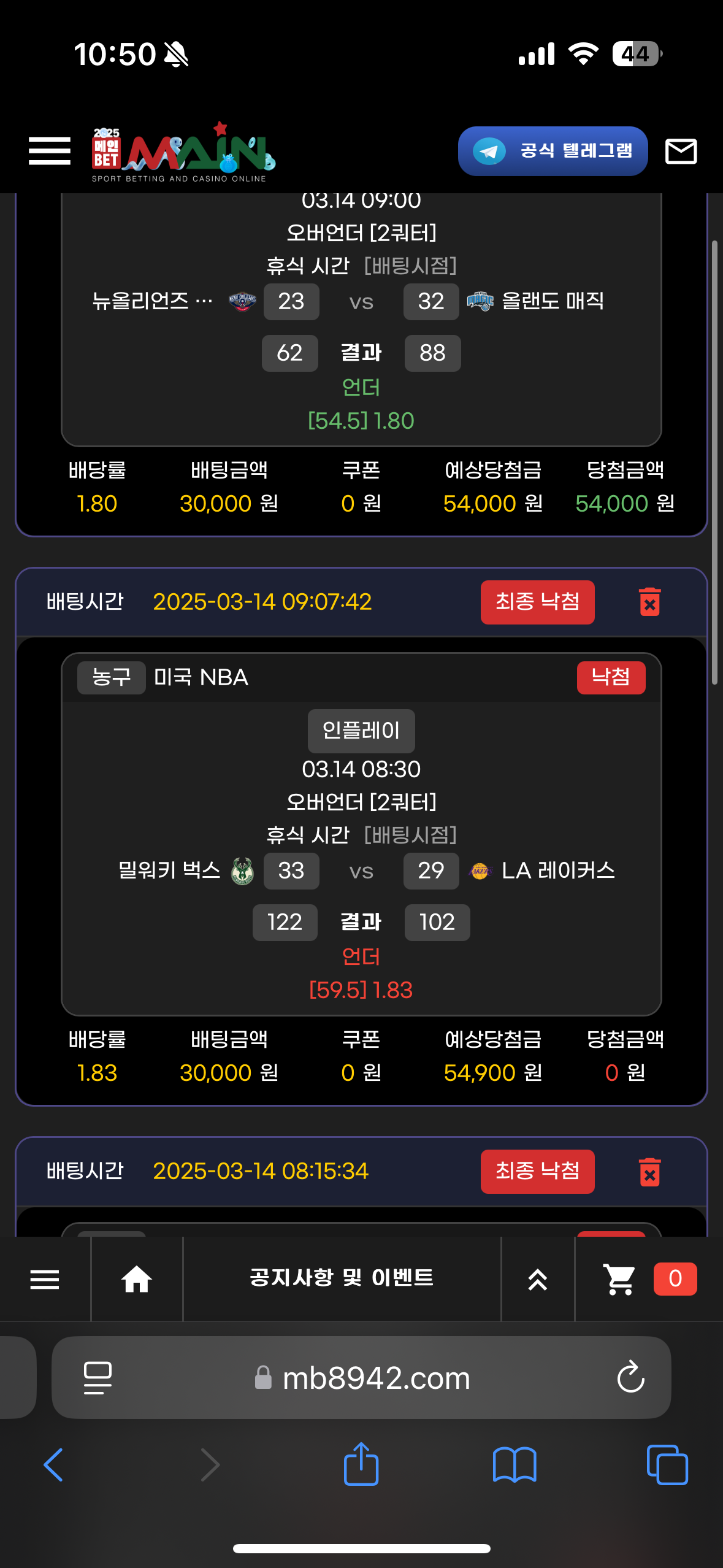723x1568 pixels.
Task: Share this page via Safari
Action: pyautogui.click(x=361, y=1465)
